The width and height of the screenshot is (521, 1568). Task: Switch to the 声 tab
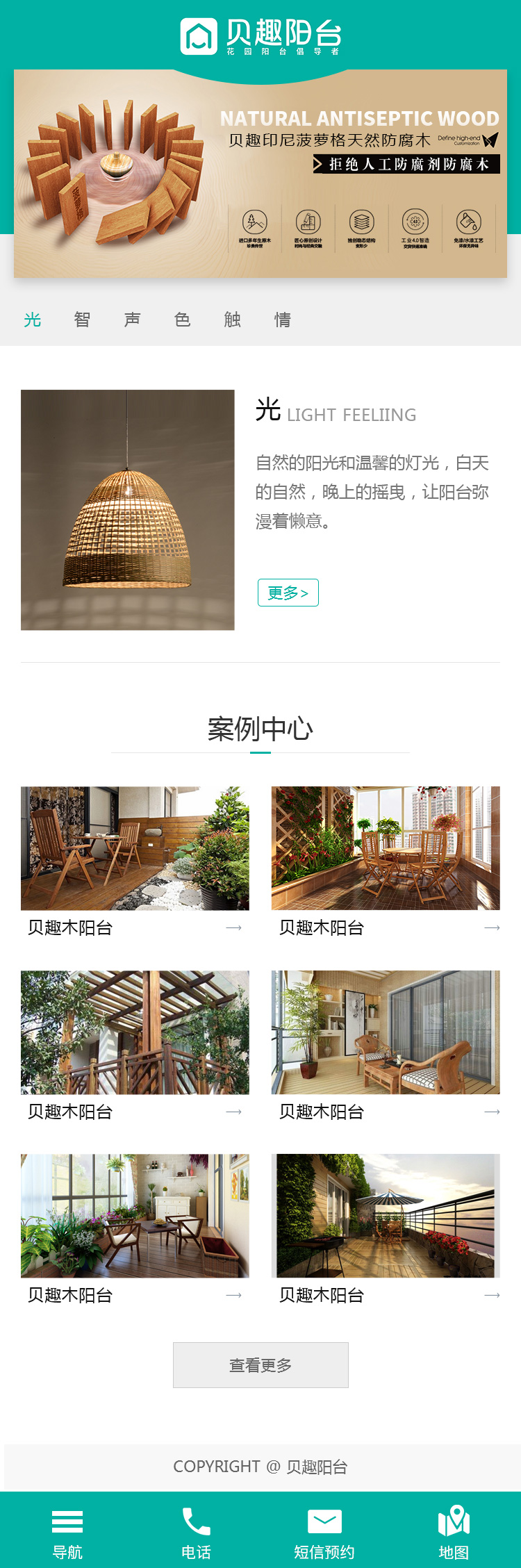132,320
